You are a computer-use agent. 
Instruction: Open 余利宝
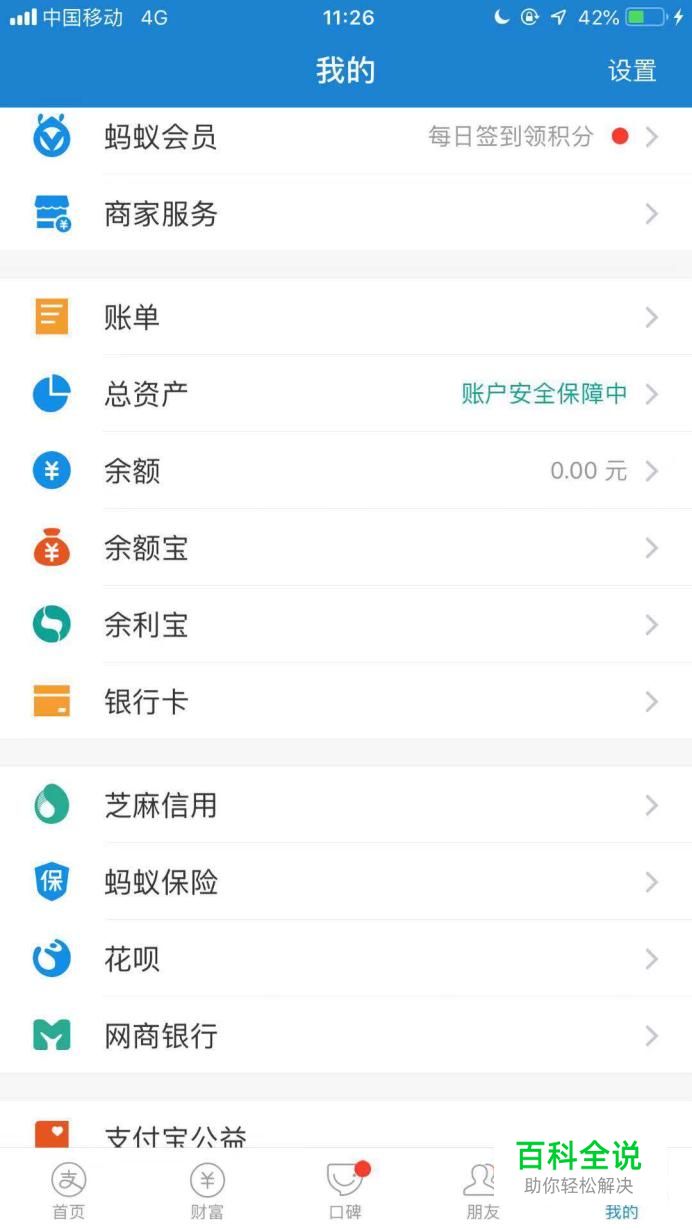pyautogui.click(x=346, y=625)
